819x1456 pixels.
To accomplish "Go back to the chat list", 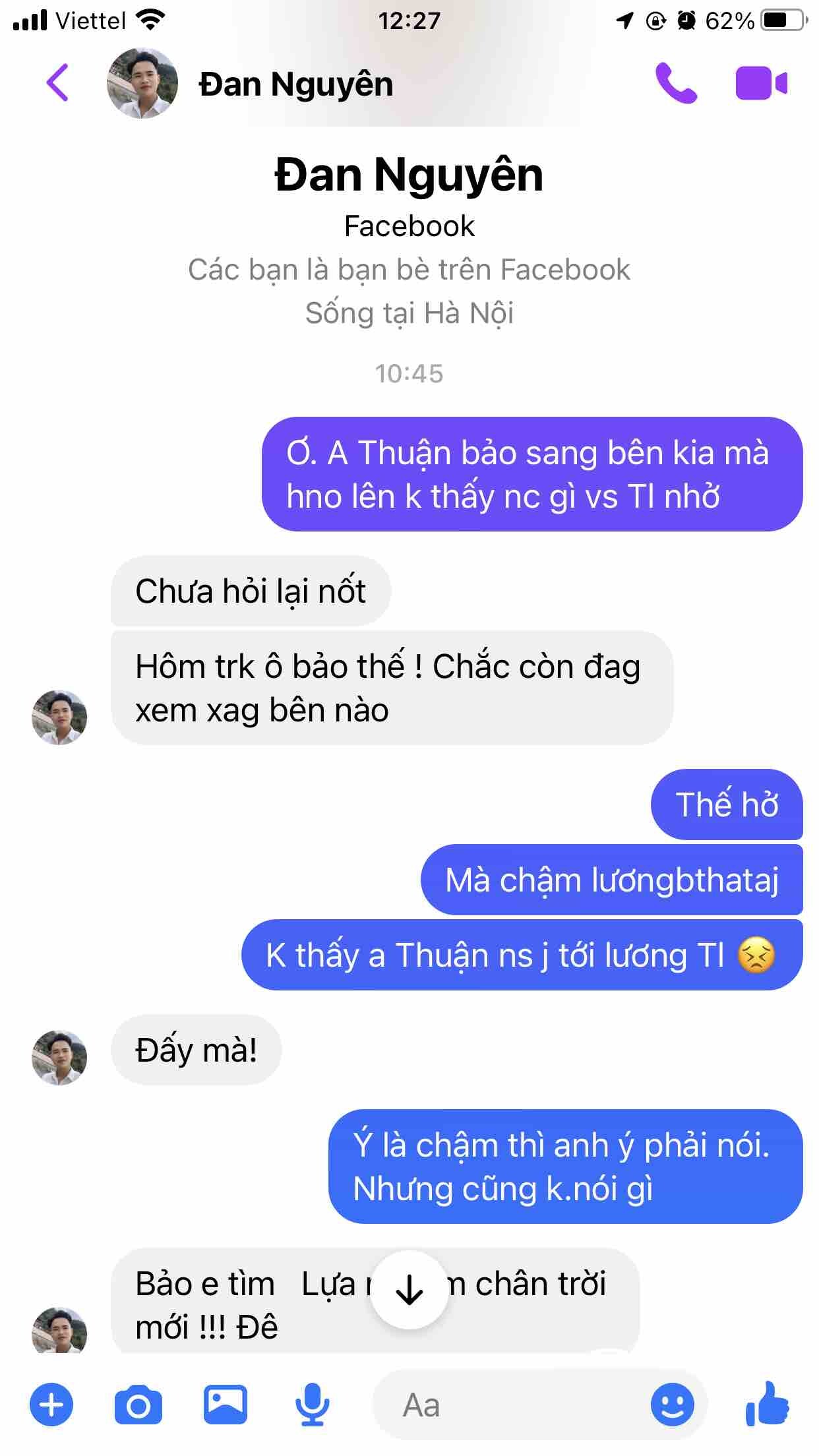I will tap(57, 83).
